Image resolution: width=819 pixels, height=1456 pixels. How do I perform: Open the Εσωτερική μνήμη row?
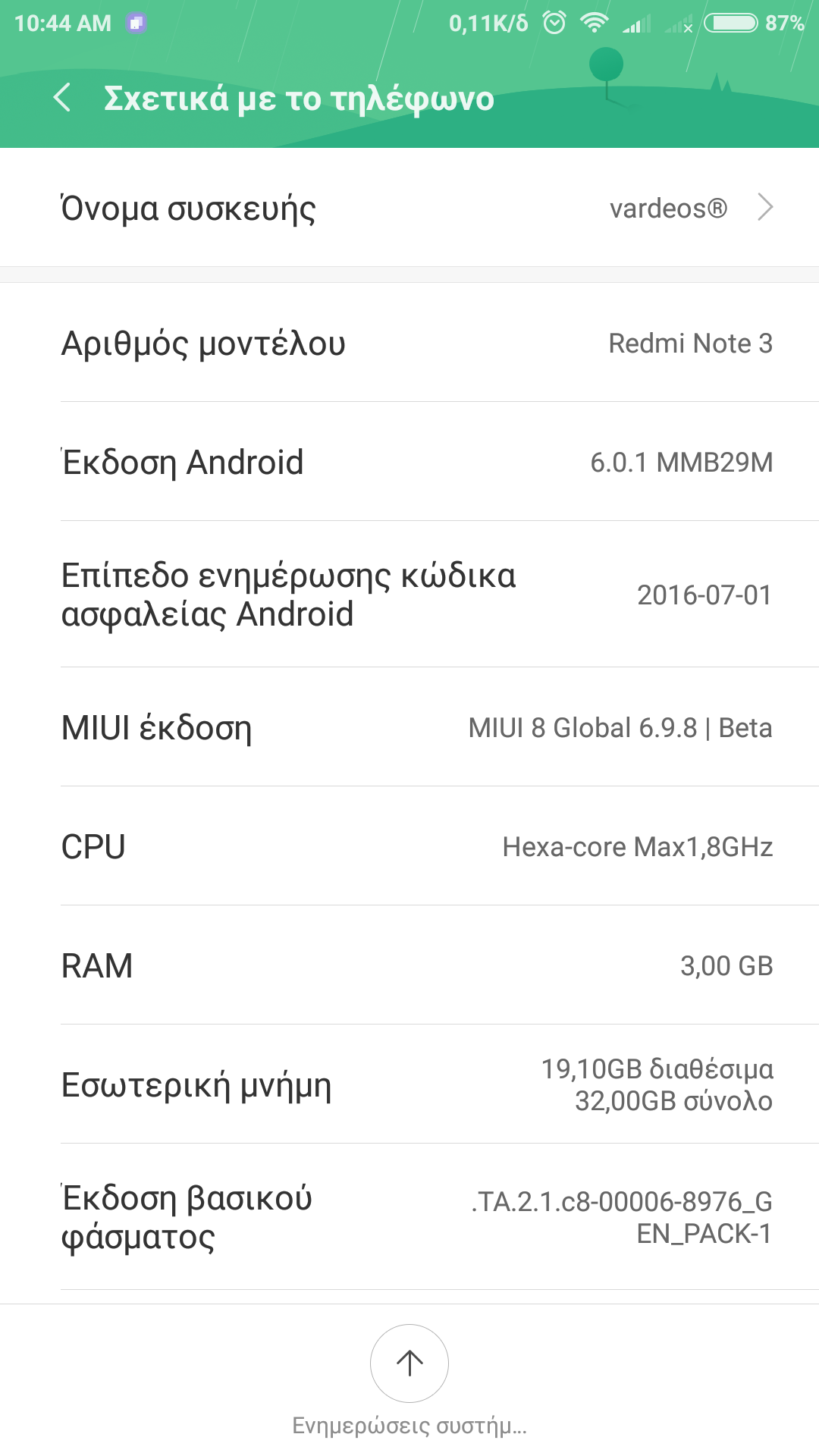tap(409, 1084)
